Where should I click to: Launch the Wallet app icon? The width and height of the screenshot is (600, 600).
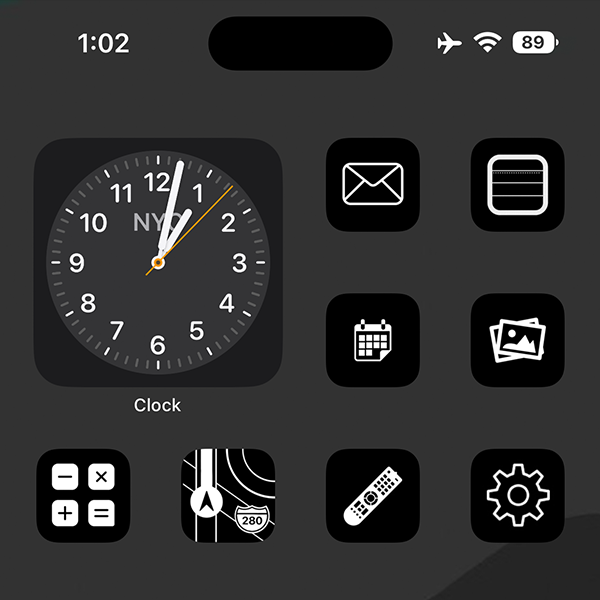click(517, 184)
